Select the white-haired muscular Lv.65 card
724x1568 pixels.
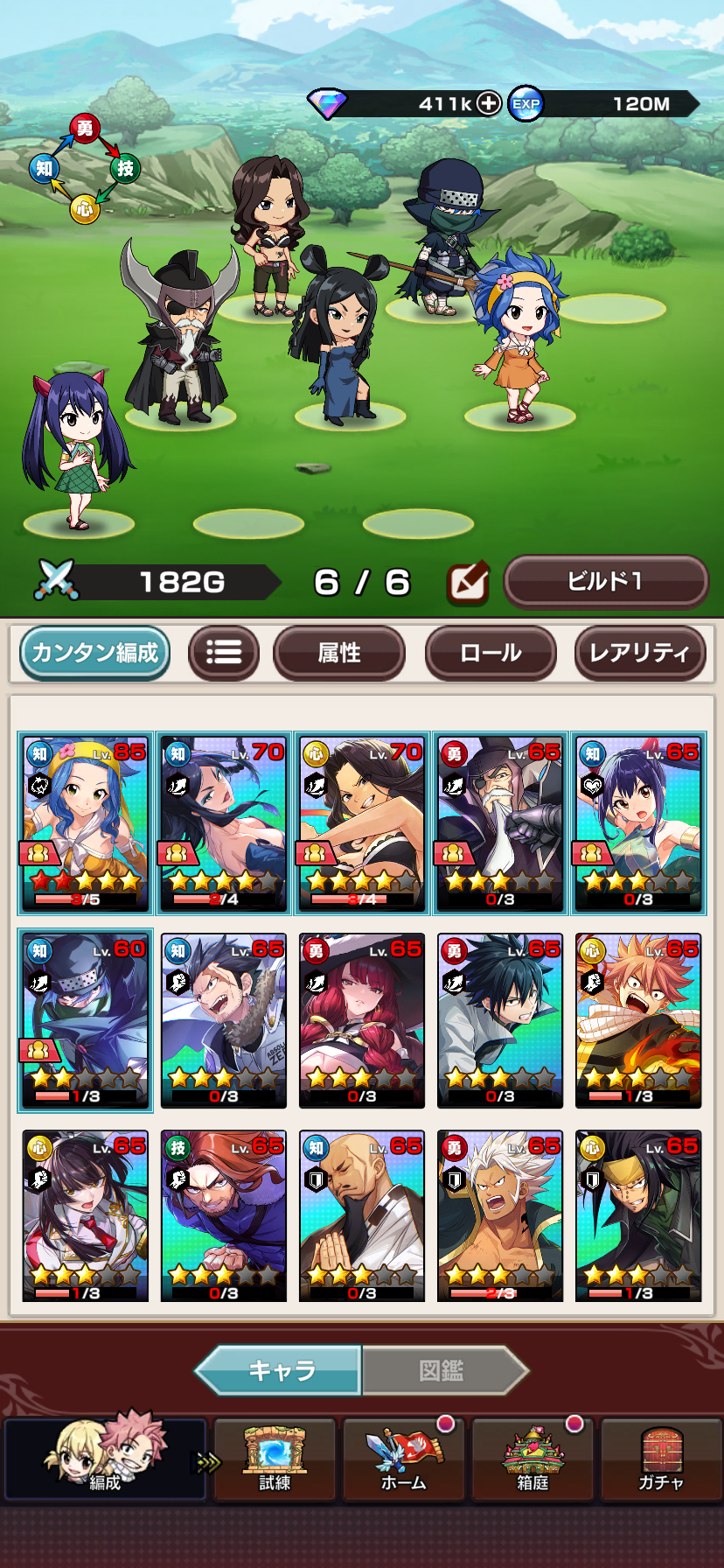(499, 1216)
